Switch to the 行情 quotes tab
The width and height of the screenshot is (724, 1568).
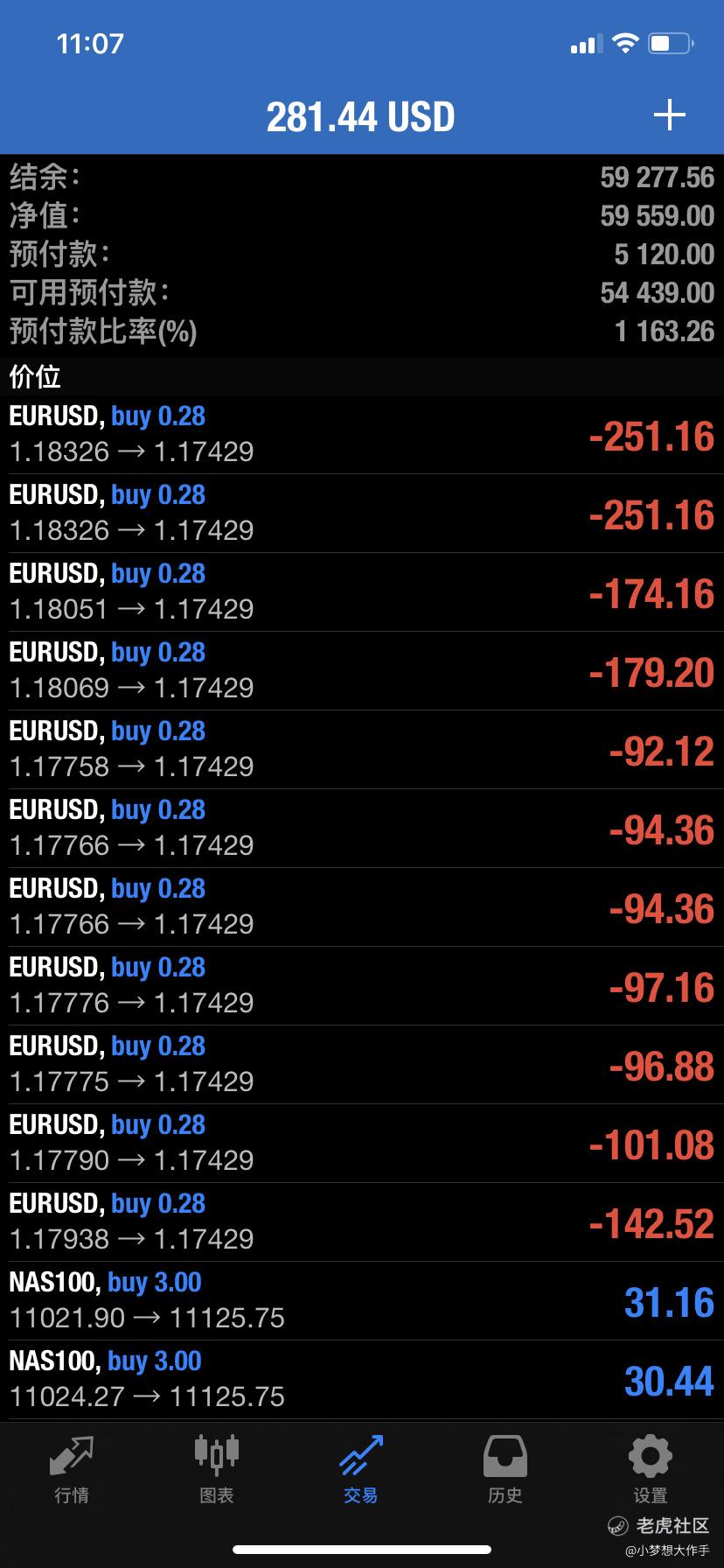(72, 1470)
